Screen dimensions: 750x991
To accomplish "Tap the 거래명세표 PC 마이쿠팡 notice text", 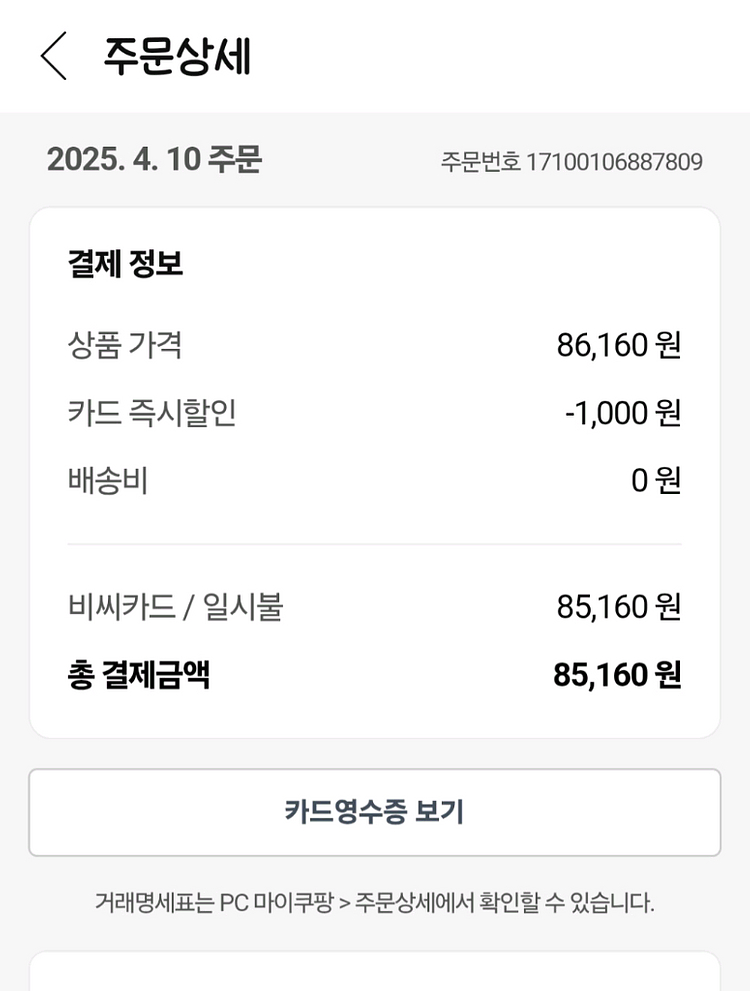I will tap(375, 899).
